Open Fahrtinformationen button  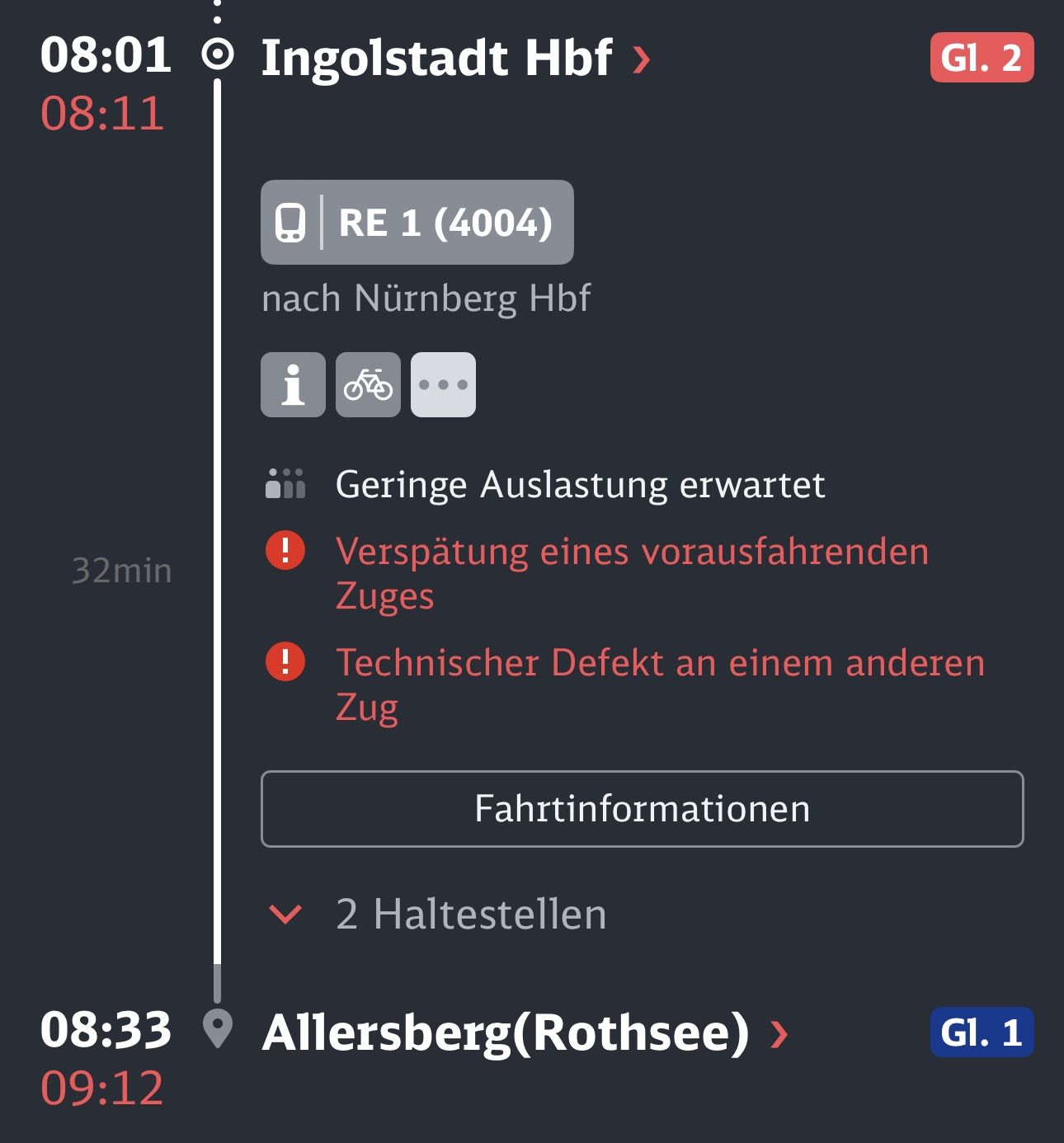click(x=642, y=809)
